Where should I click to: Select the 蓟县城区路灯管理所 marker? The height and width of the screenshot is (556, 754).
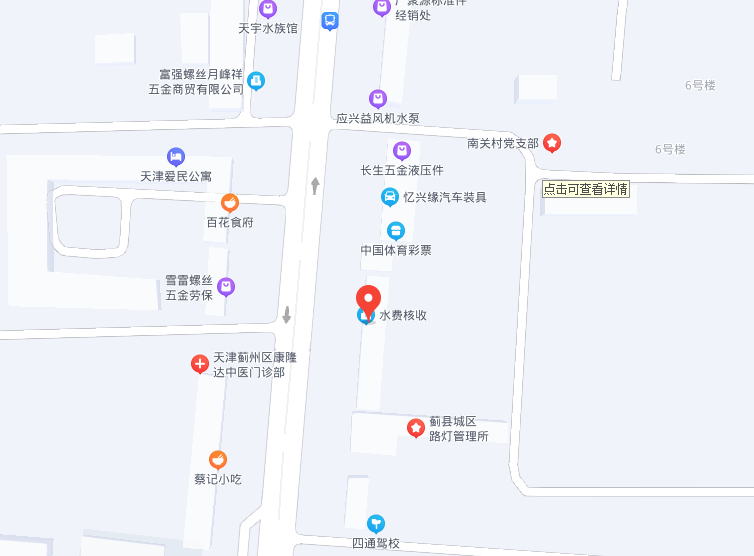coord(415,428)
